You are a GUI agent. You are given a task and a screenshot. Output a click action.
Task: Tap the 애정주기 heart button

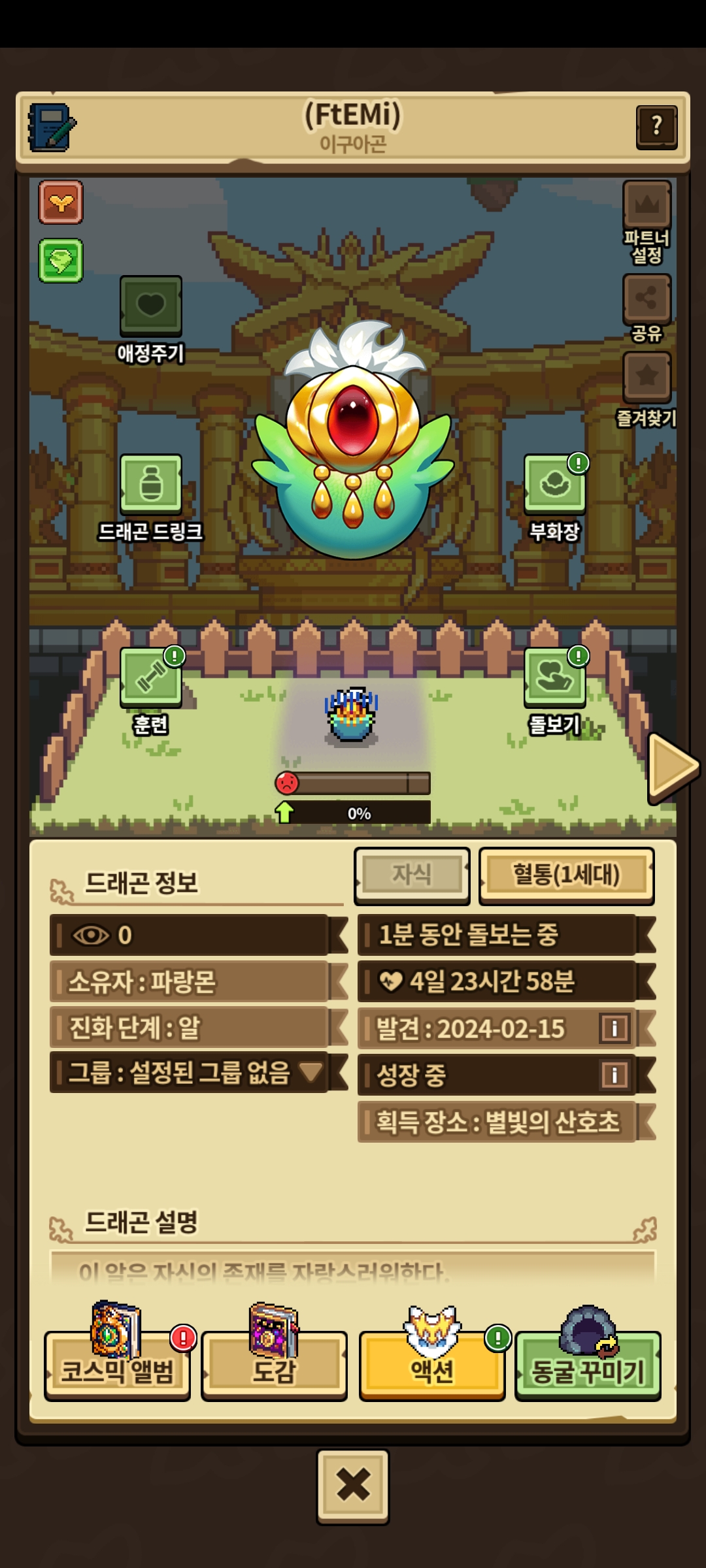(x=150, y=306)
